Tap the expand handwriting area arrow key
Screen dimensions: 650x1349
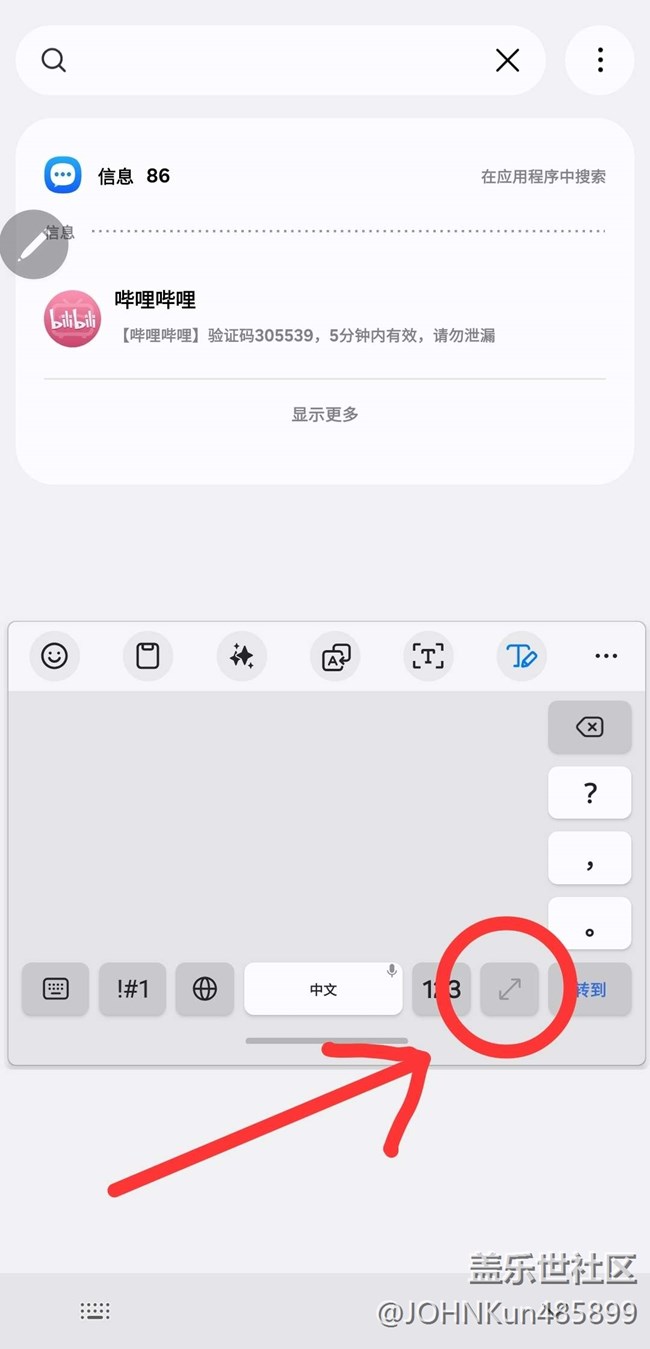[x=510, y=989]
